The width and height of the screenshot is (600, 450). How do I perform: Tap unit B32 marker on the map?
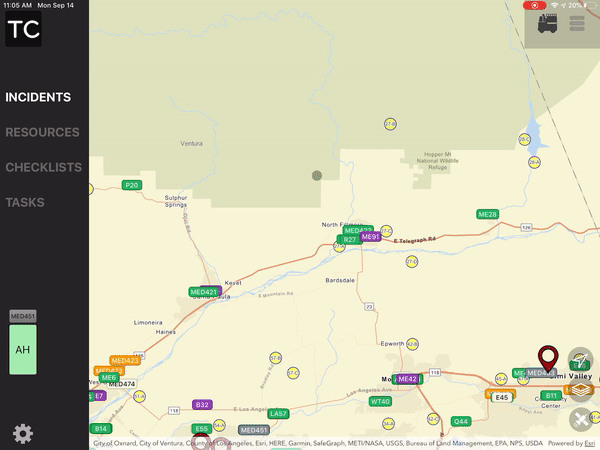tap(202, 405)
